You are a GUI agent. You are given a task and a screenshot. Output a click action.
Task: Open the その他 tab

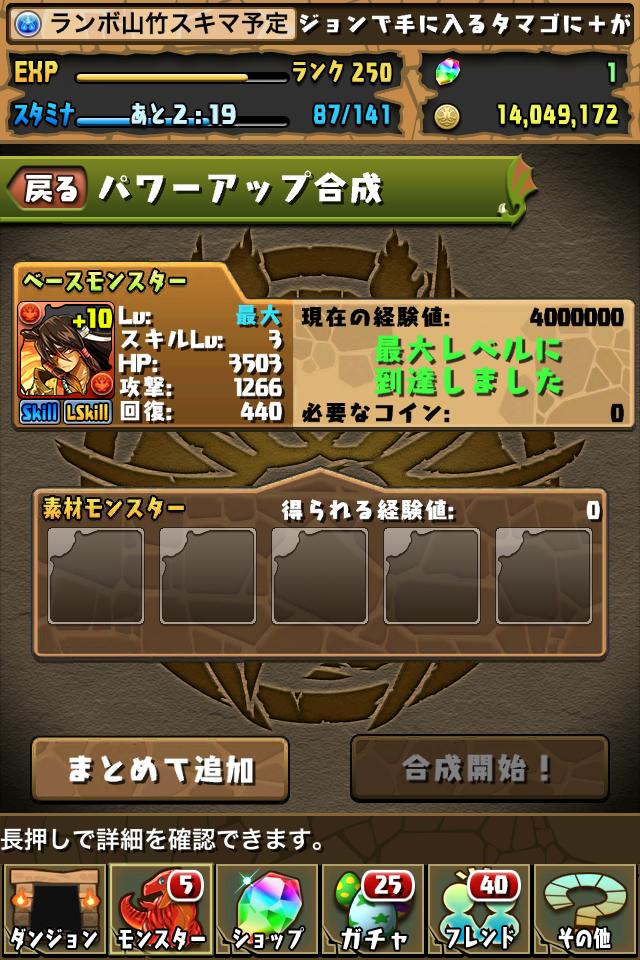(x=586, y=909)
